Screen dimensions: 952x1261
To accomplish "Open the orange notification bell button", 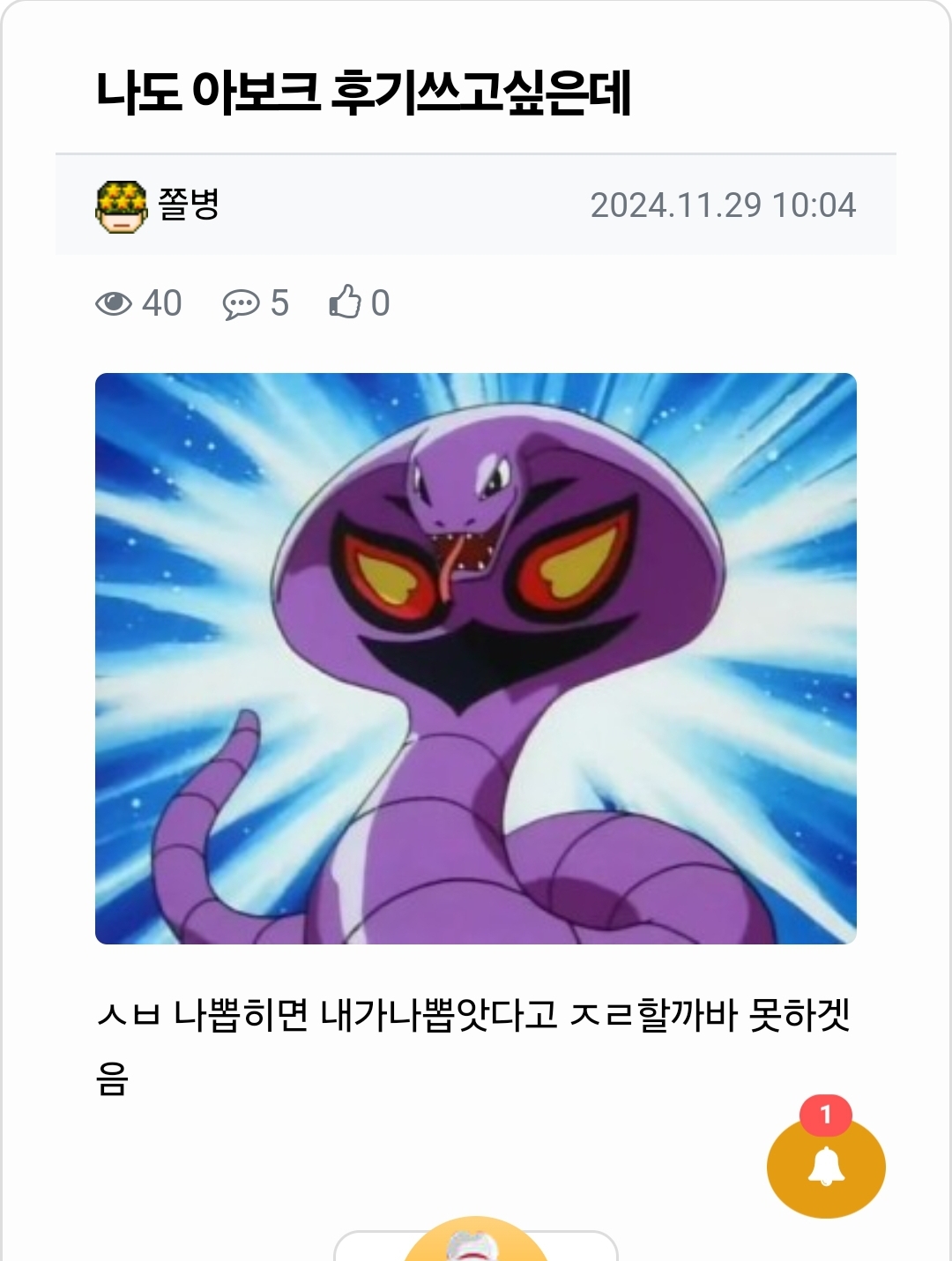I will tap(826, 1168).
